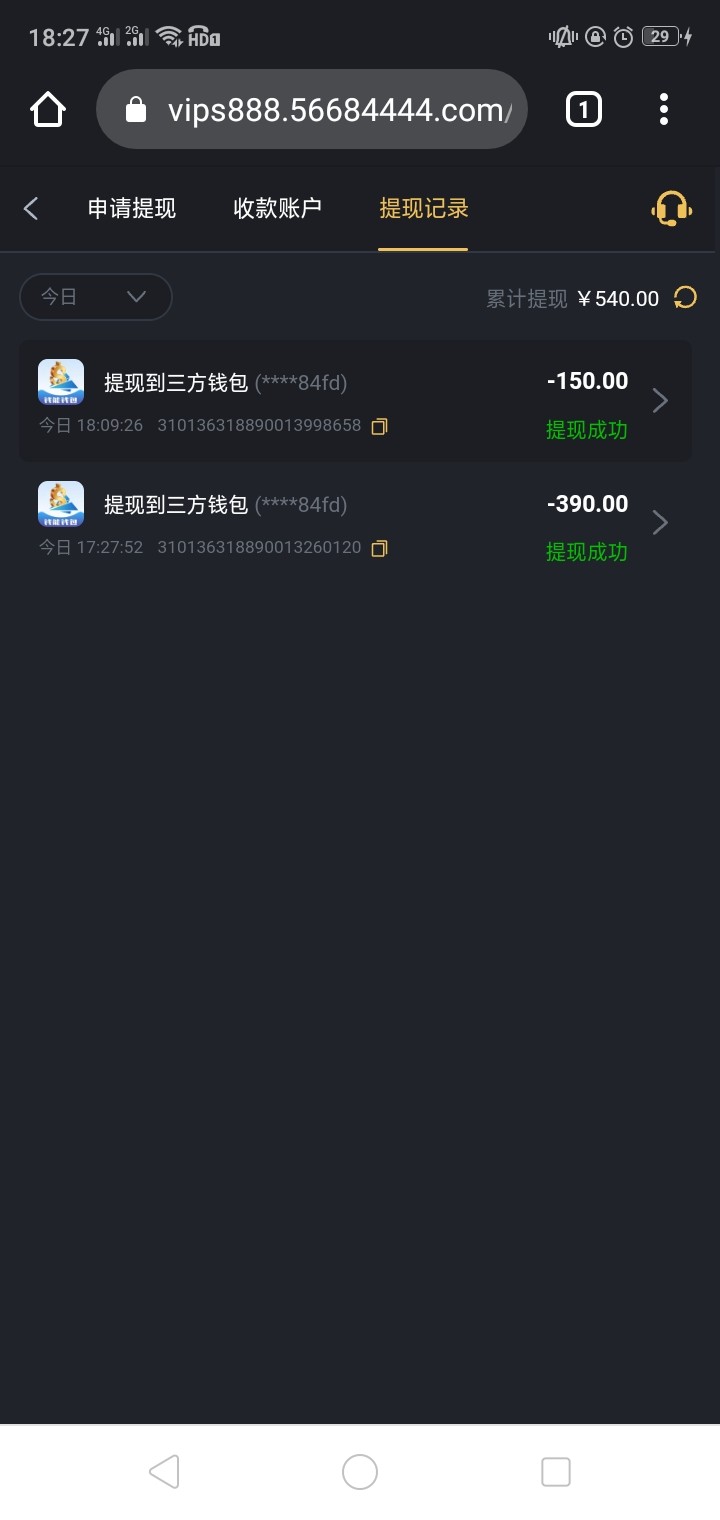
Task: Open the browser tab switcher
Action: (x=584, y=110)
